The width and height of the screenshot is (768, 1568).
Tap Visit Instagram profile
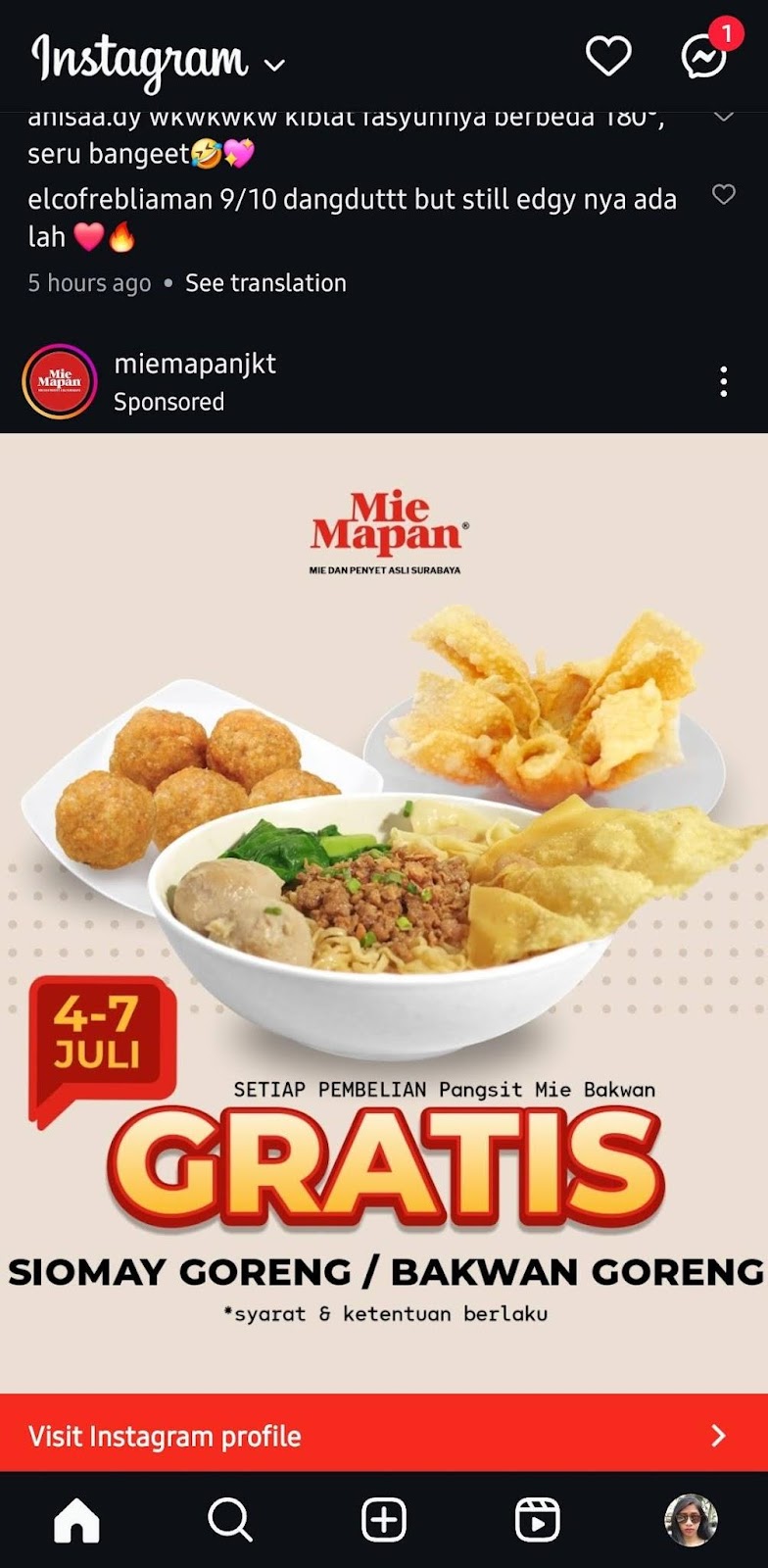pos(384,1435)
